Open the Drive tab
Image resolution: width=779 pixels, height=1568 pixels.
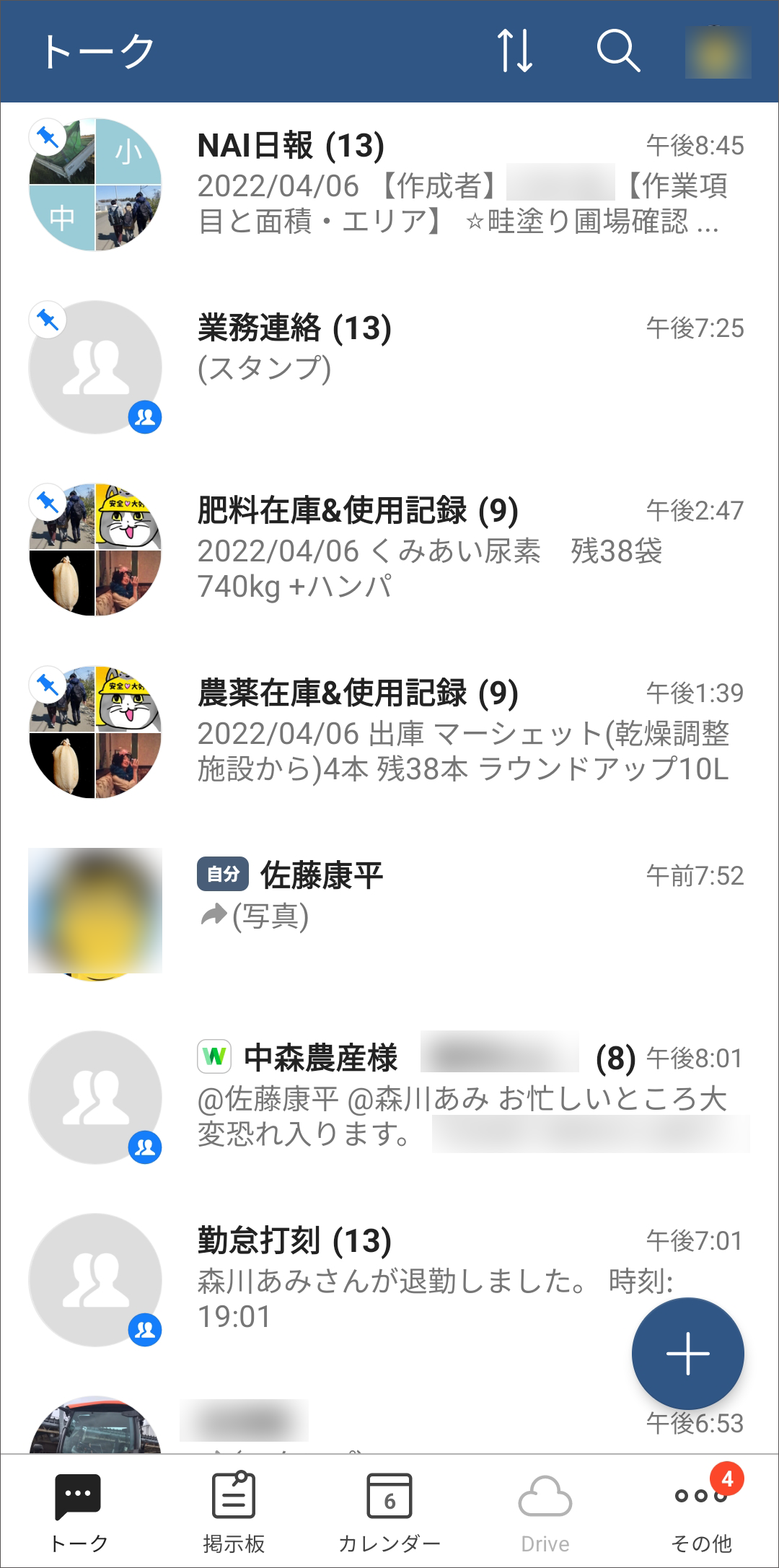[x=545, y=1512]
